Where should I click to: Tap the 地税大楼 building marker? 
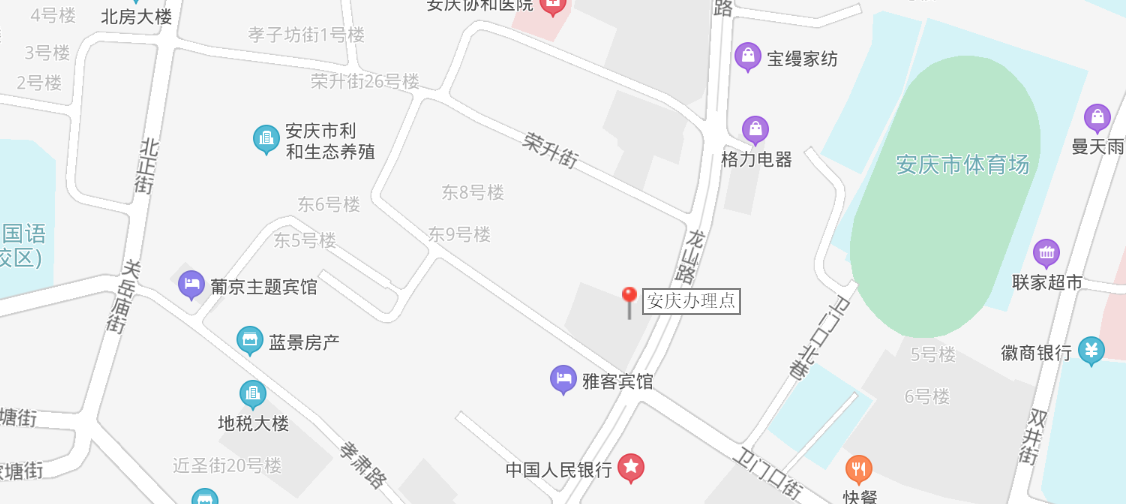[253, 395]
